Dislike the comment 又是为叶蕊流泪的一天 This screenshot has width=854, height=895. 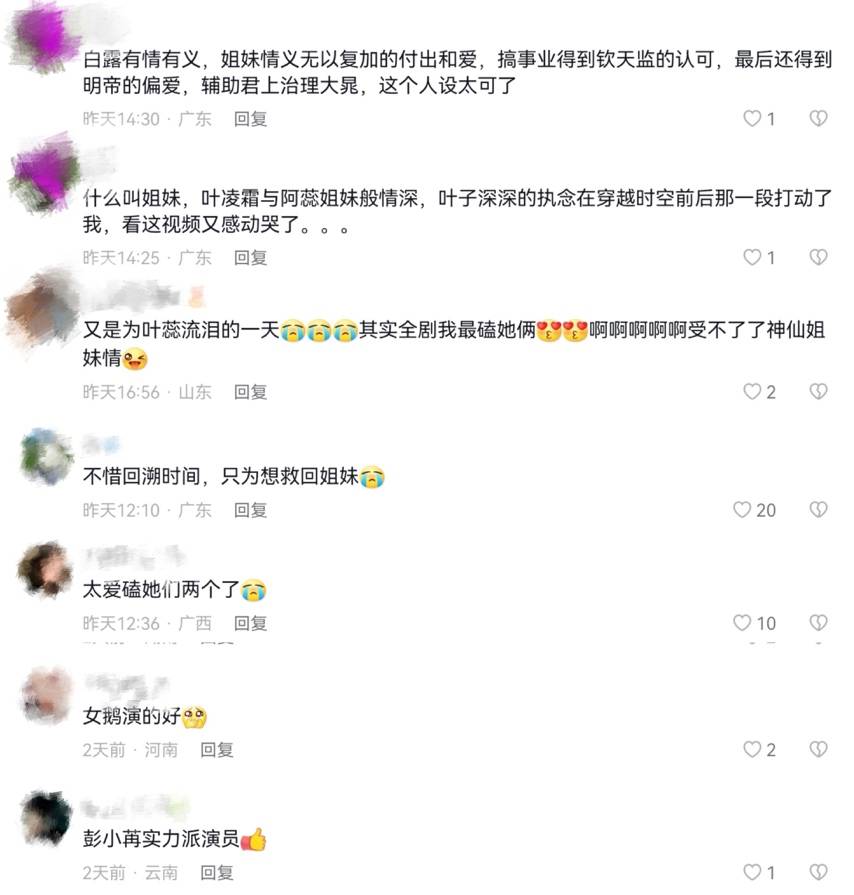[818, 392]
